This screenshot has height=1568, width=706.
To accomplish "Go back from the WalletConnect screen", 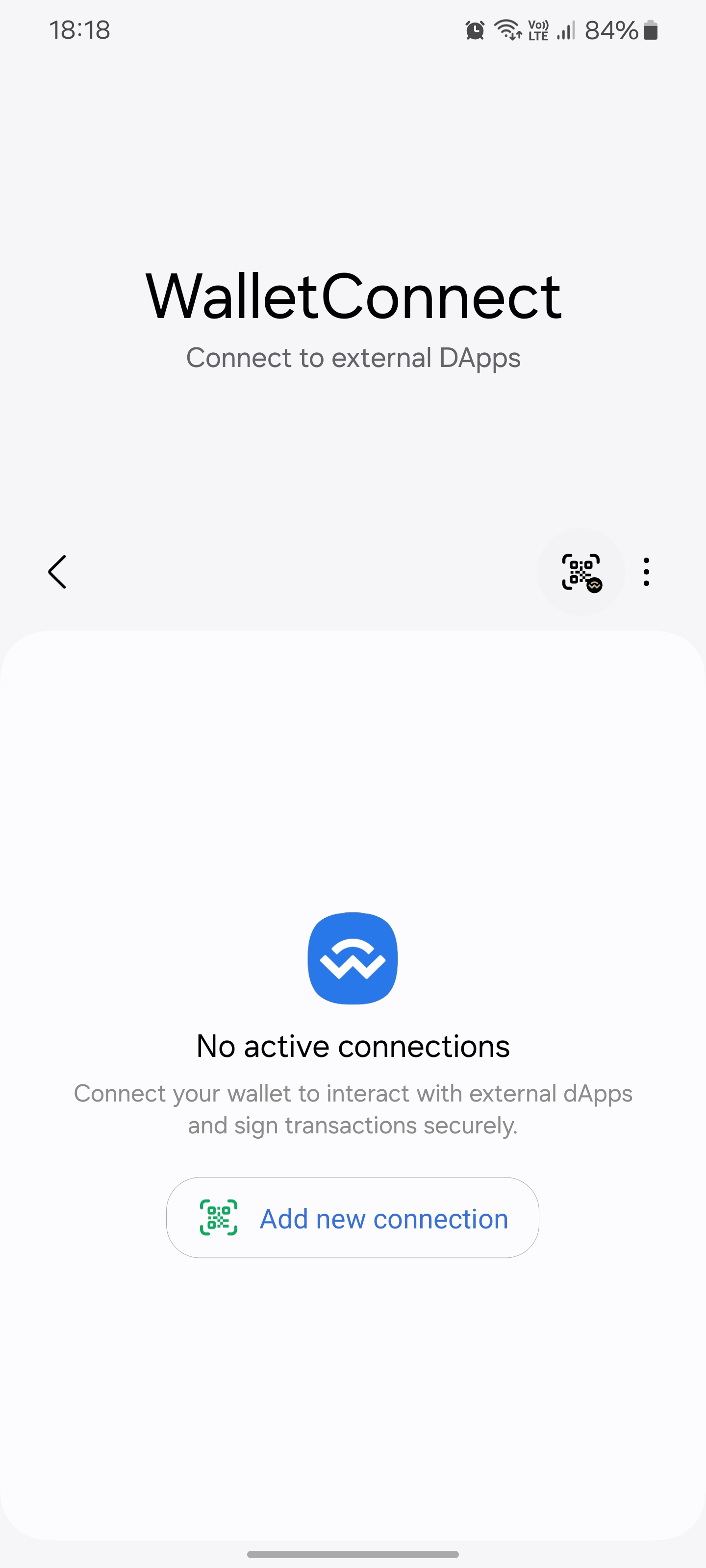I will (57, 572).
